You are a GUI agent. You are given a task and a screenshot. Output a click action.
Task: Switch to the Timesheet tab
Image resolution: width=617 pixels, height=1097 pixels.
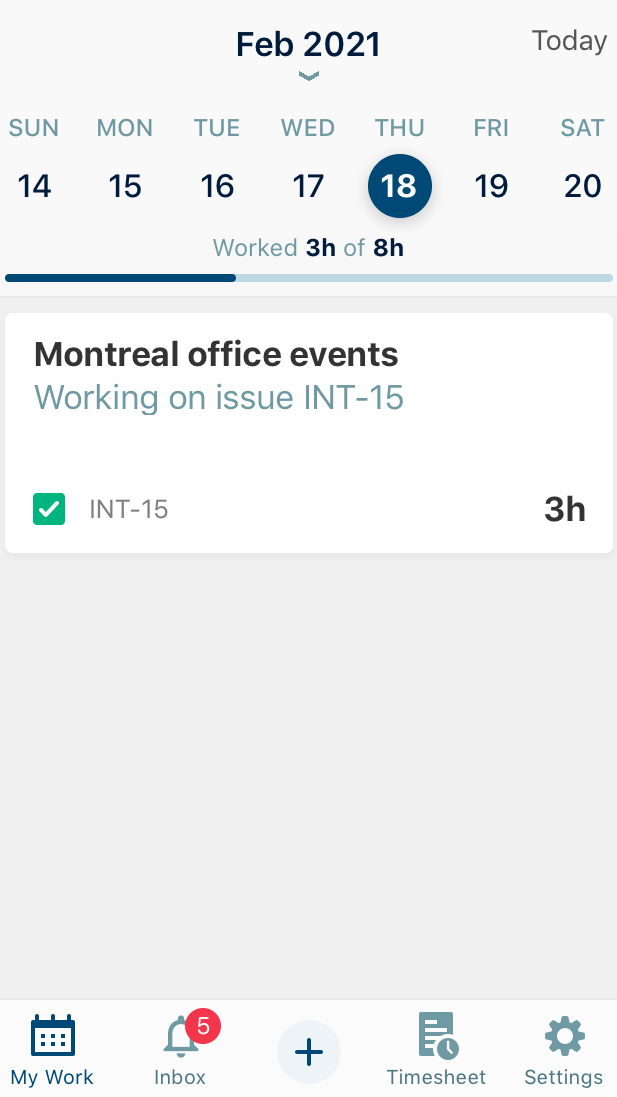point(436,1050)
